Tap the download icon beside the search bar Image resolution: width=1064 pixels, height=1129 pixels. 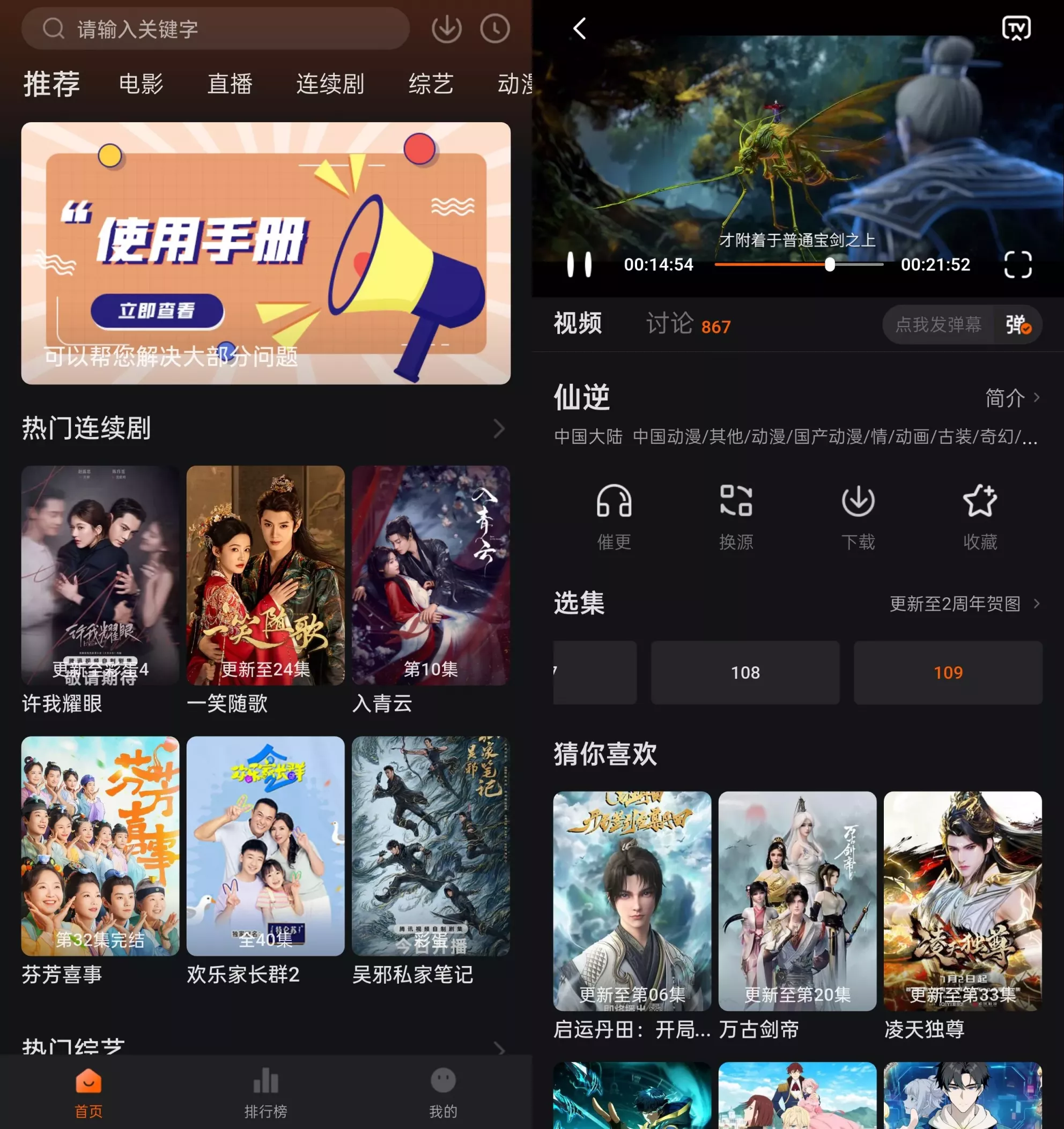tap(447, 28)
